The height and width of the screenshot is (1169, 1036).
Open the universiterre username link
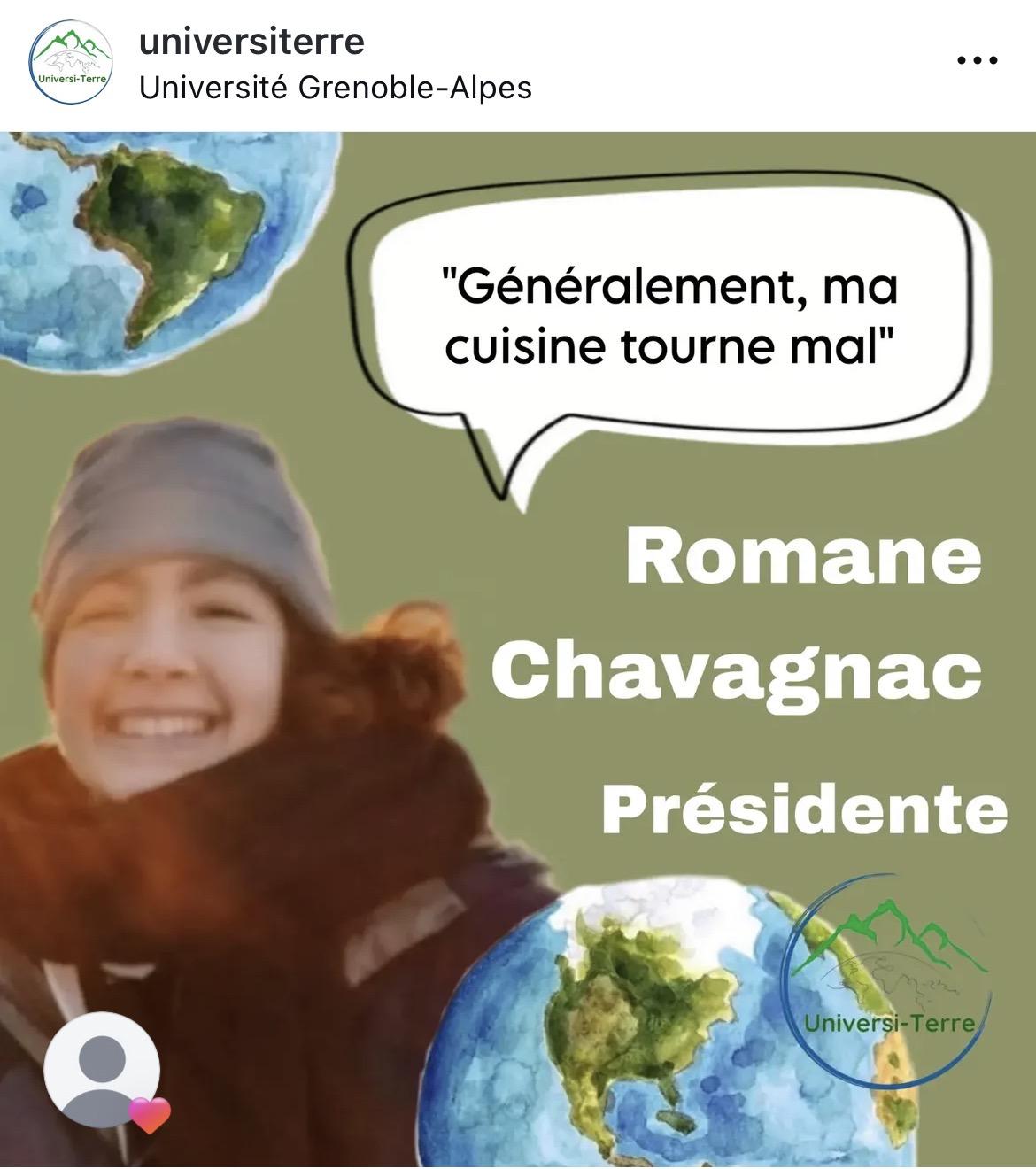tap(251, 42)
